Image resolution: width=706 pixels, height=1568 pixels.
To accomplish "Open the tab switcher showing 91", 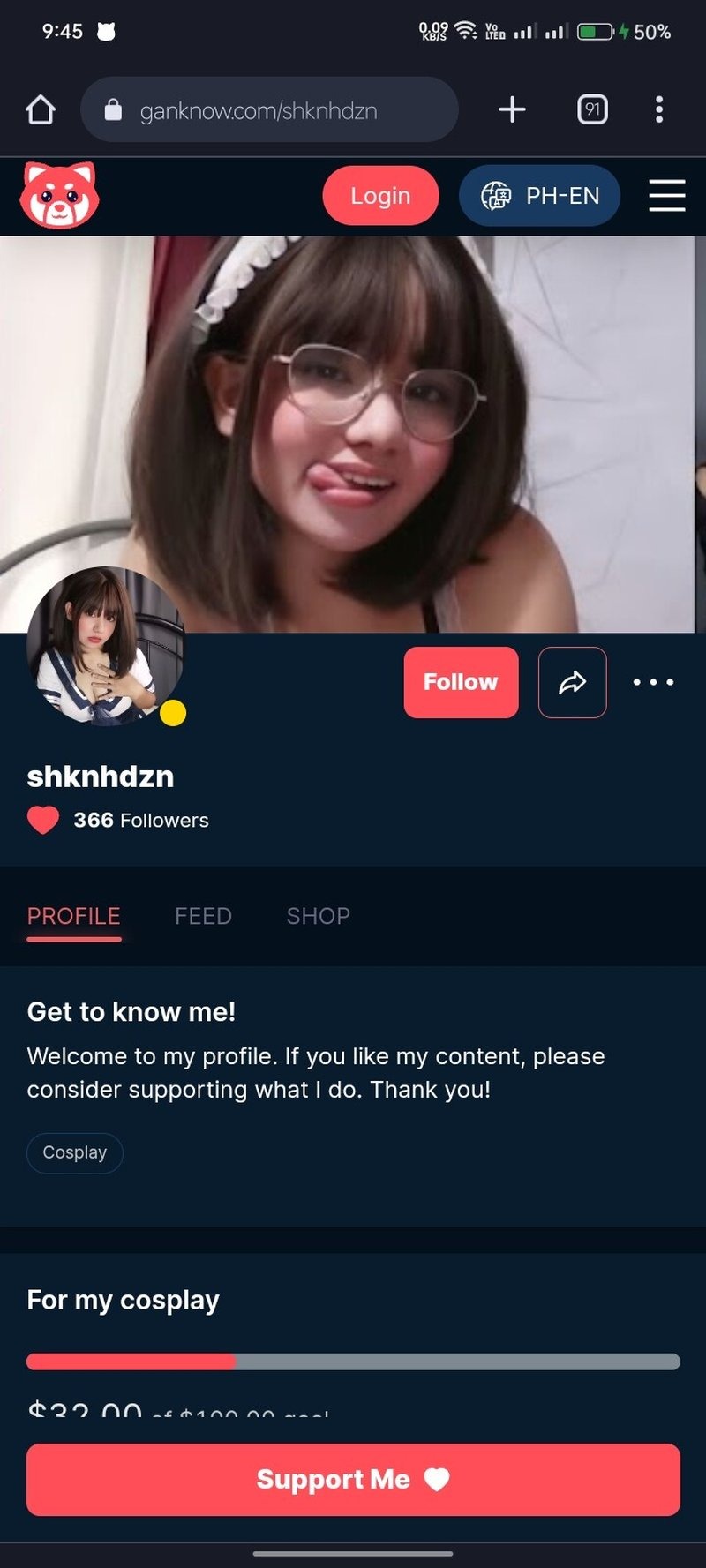I will click(x=592, y=110).
